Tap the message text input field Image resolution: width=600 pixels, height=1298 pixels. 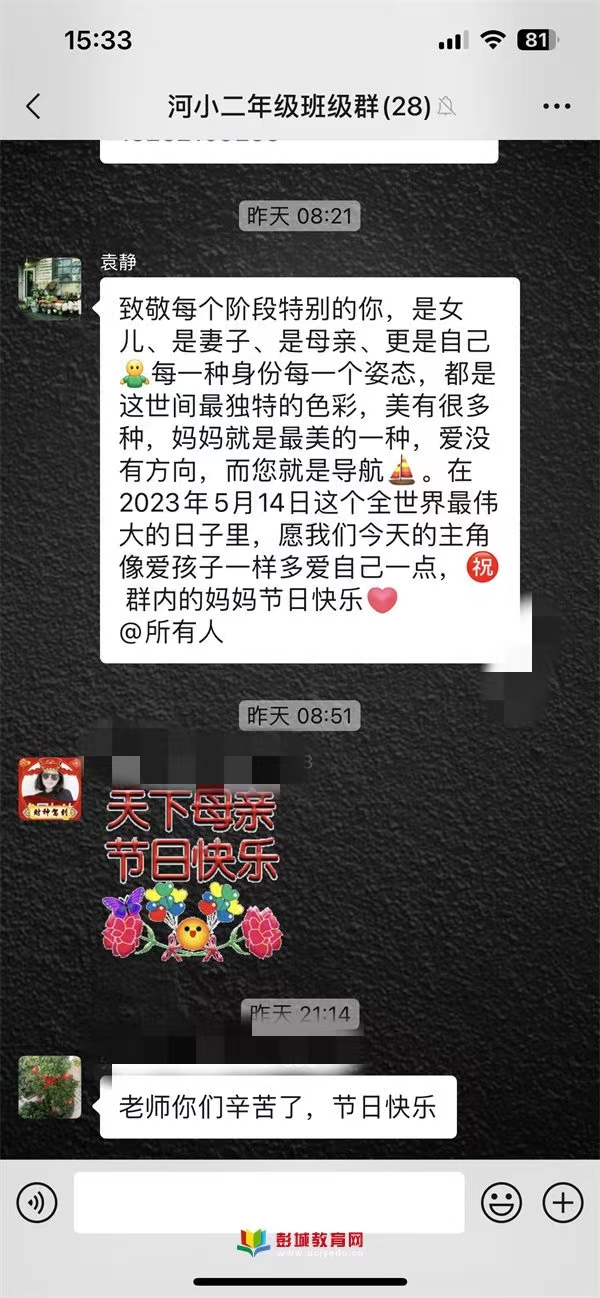pyautogui.click(x=268, y=1202)
